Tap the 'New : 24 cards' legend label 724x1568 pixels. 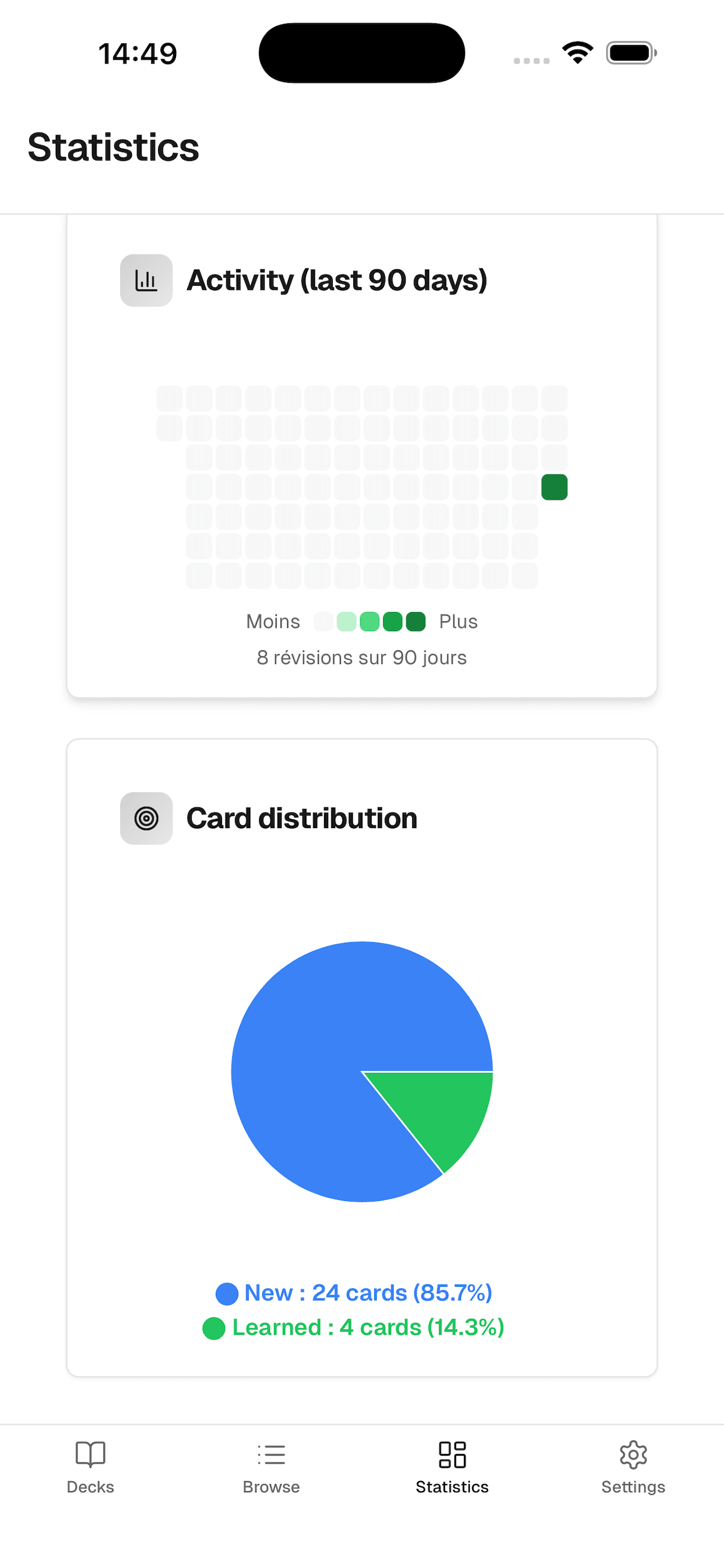pos(368,1293)
